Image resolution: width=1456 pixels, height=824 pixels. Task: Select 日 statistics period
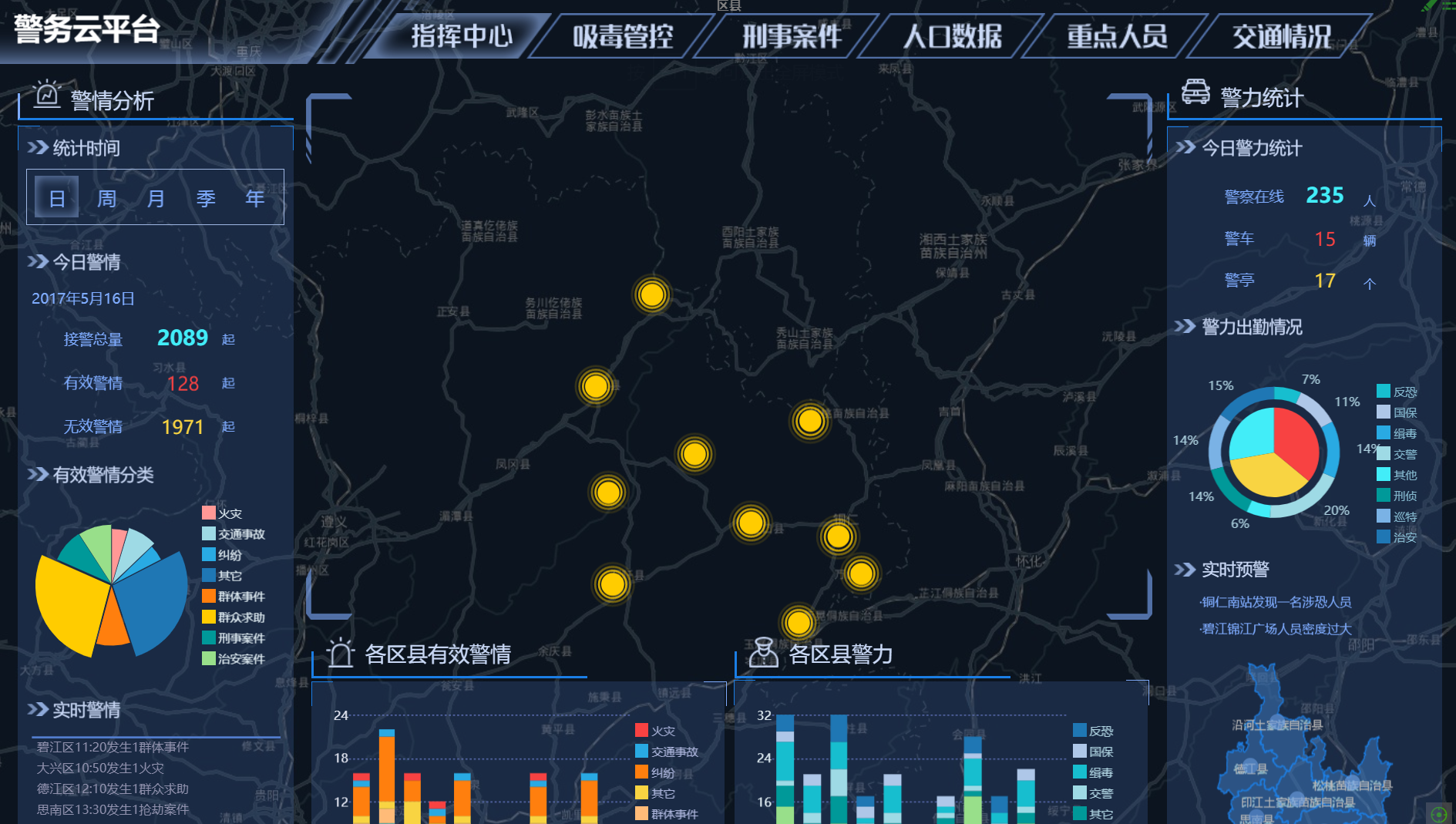56,198
